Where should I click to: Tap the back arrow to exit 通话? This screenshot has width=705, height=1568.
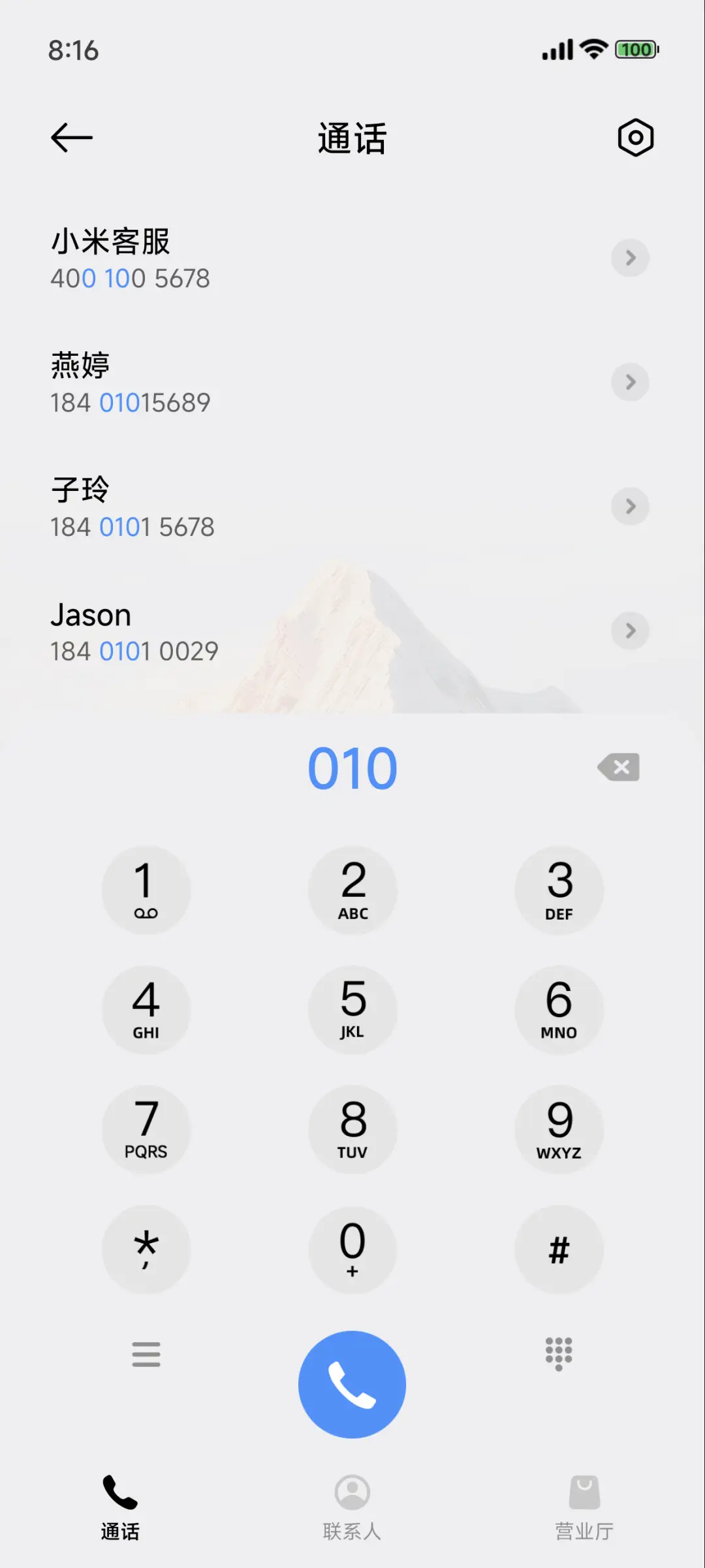[71, 138]
